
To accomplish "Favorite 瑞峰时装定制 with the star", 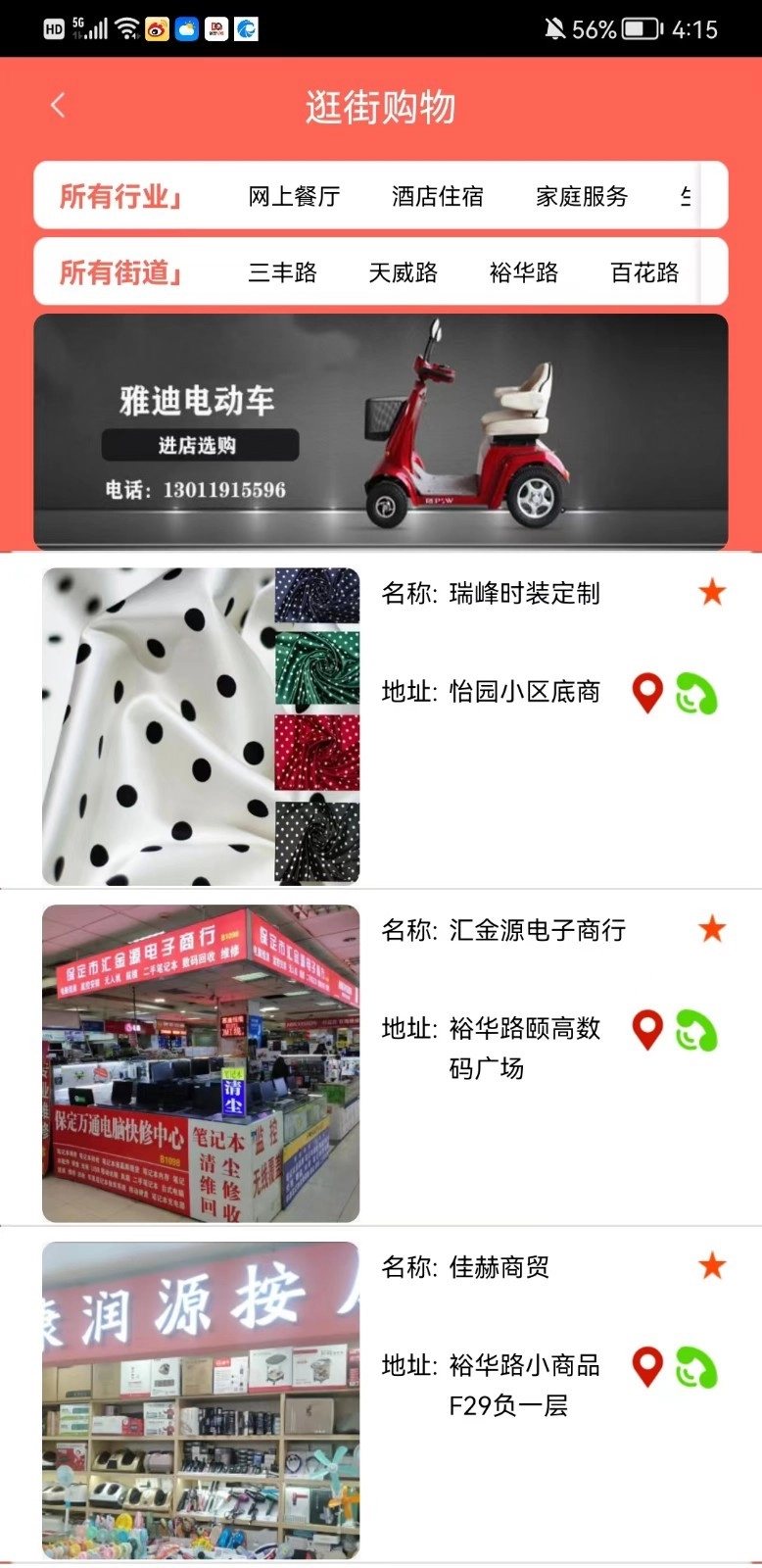I will click(712, 592).
